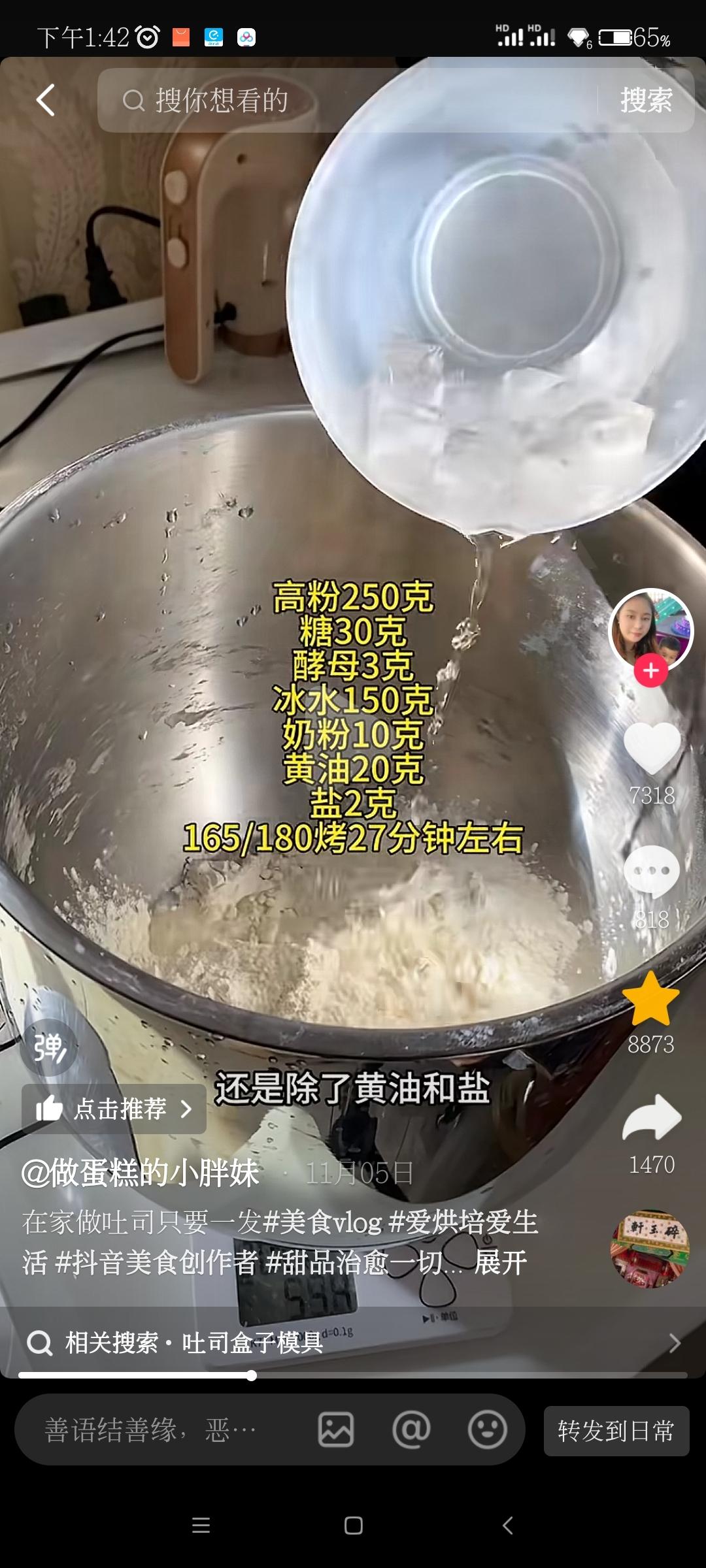Tap the 点击推荐 button

coord(114,1109)
